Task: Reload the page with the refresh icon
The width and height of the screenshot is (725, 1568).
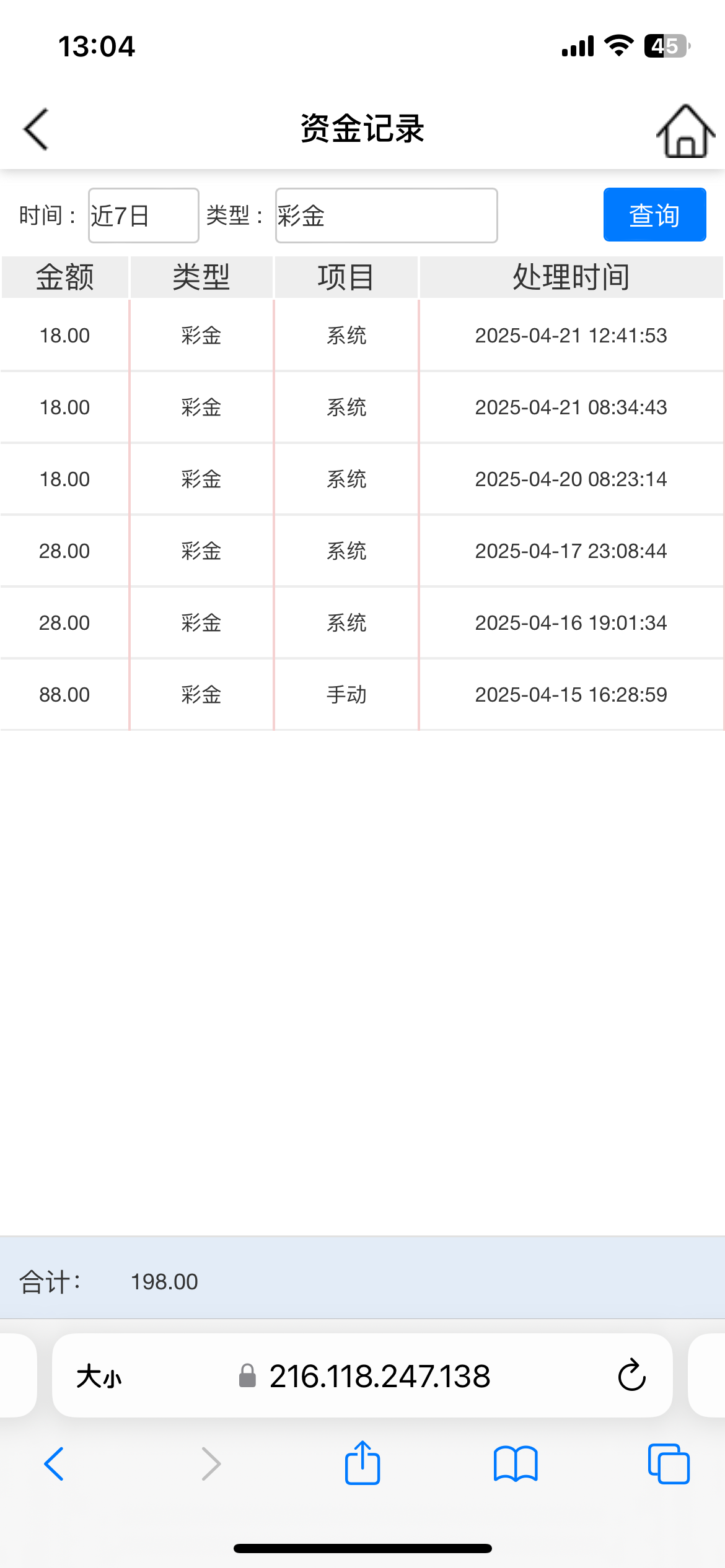Action: click(x=631, y=1375)
